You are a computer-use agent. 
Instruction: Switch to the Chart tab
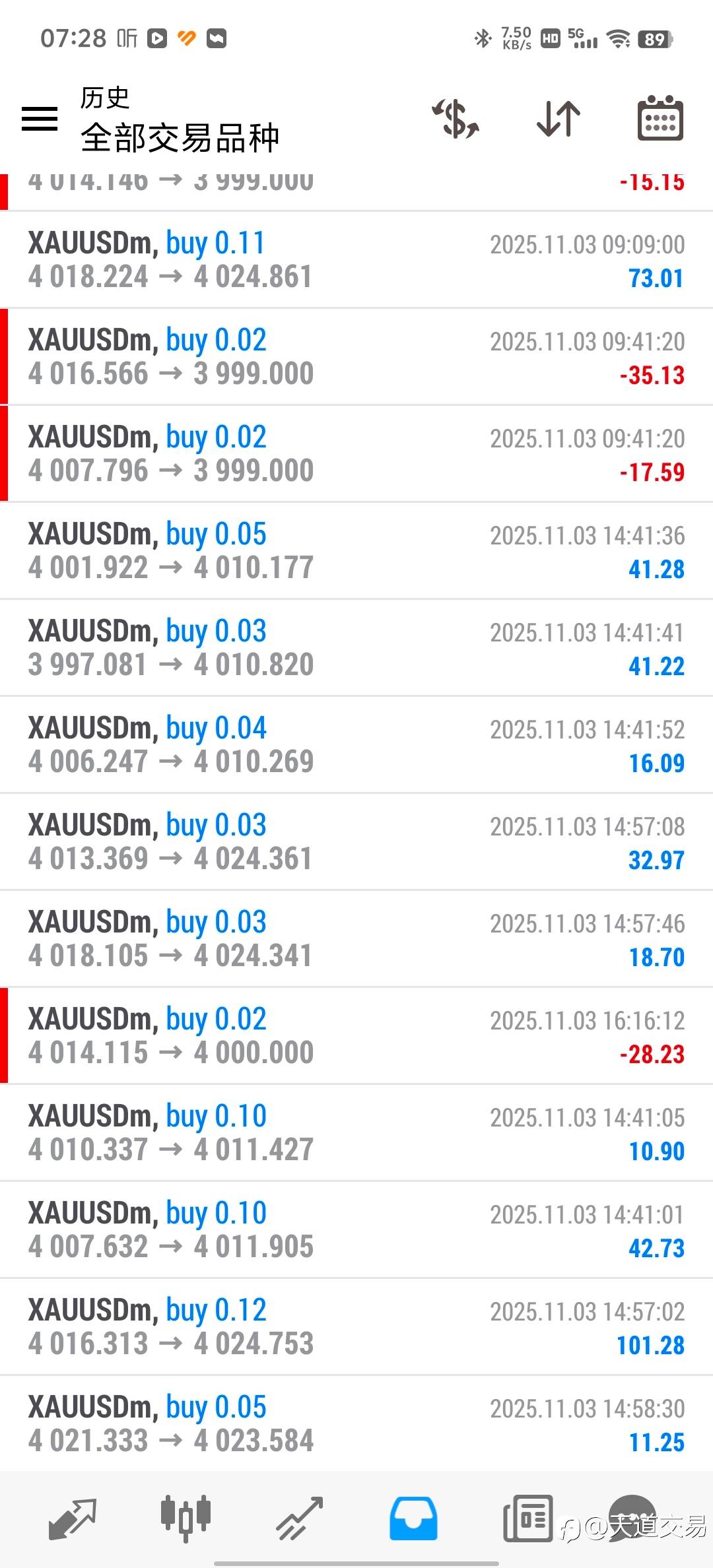(x=186, y=1518)
